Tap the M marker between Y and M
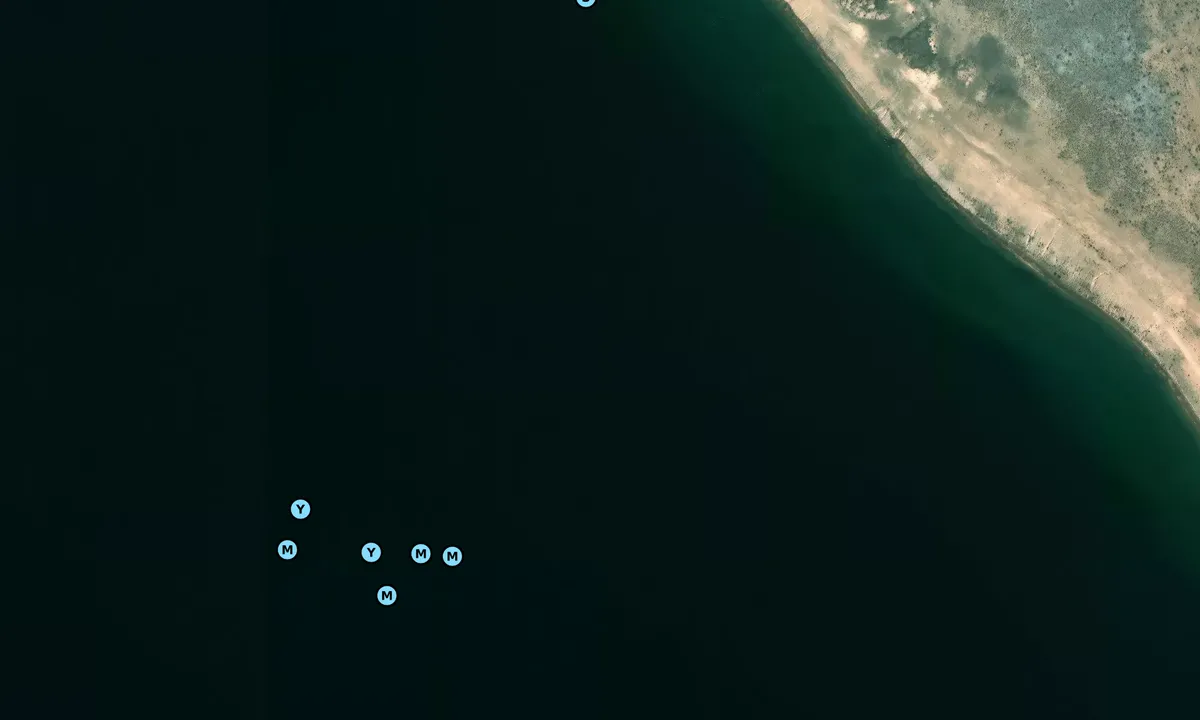Image resolution: width=1200 pixels, height=720 pixels. (x=421, y=554)
